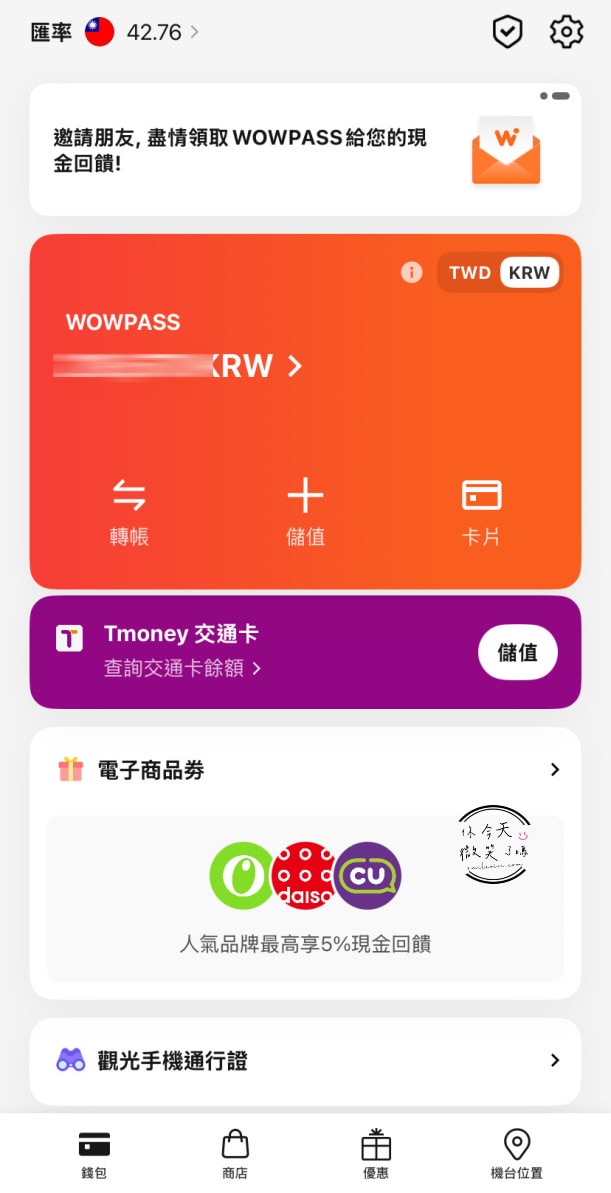Open 電子商品券 section
611x1193 pixels.
[x=305, y=770]
